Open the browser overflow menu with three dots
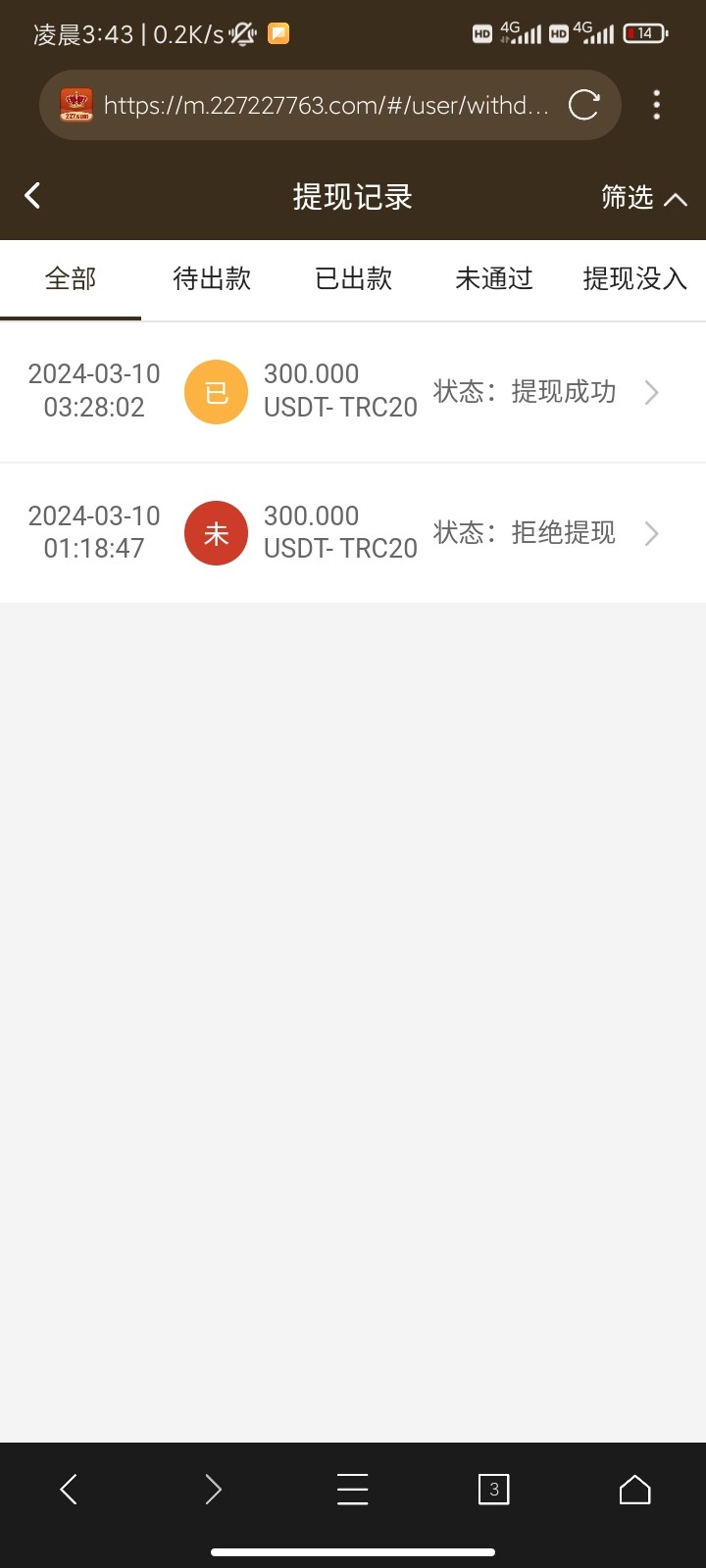The height and width of the screenshot is (1568, 706). coord(656,105)
